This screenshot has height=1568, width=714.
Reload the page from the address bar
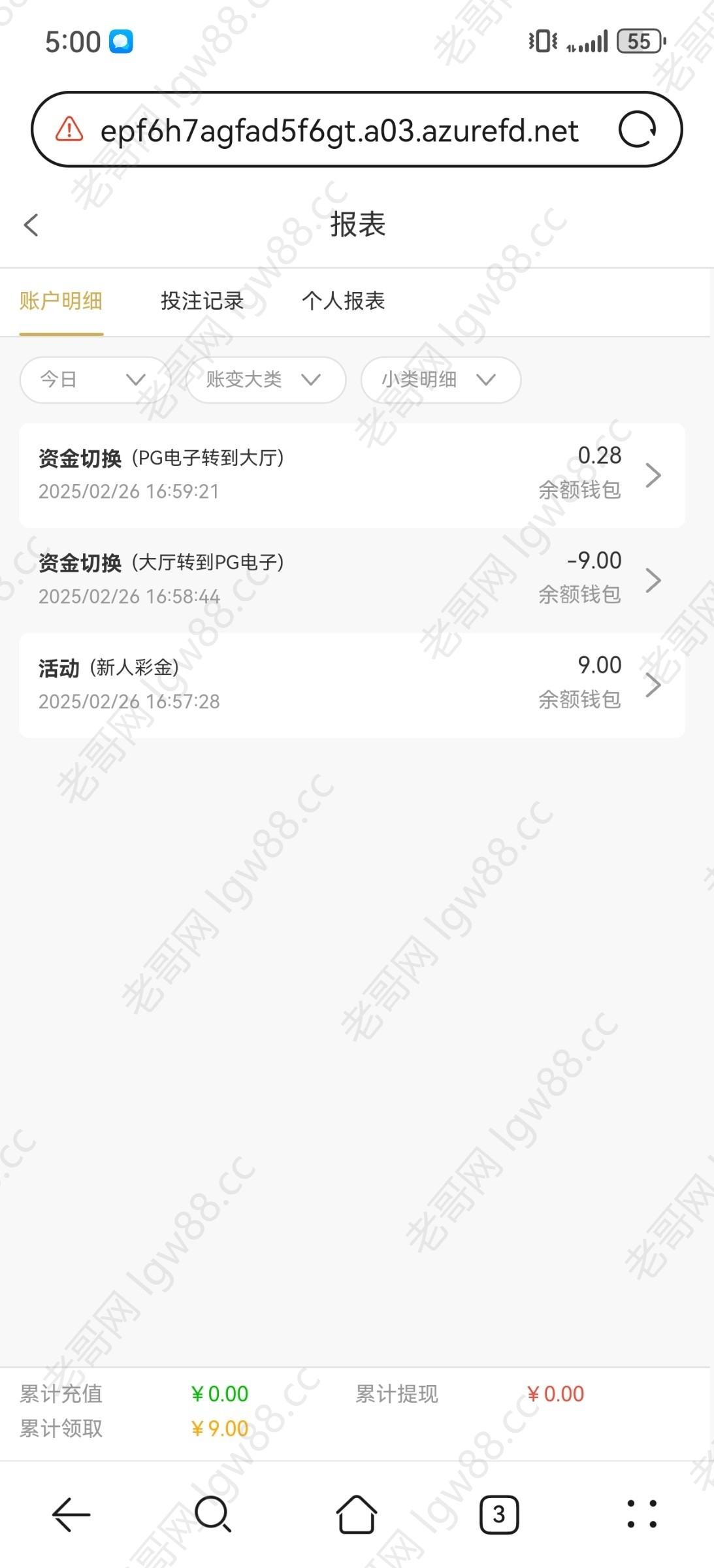point(637,129)
